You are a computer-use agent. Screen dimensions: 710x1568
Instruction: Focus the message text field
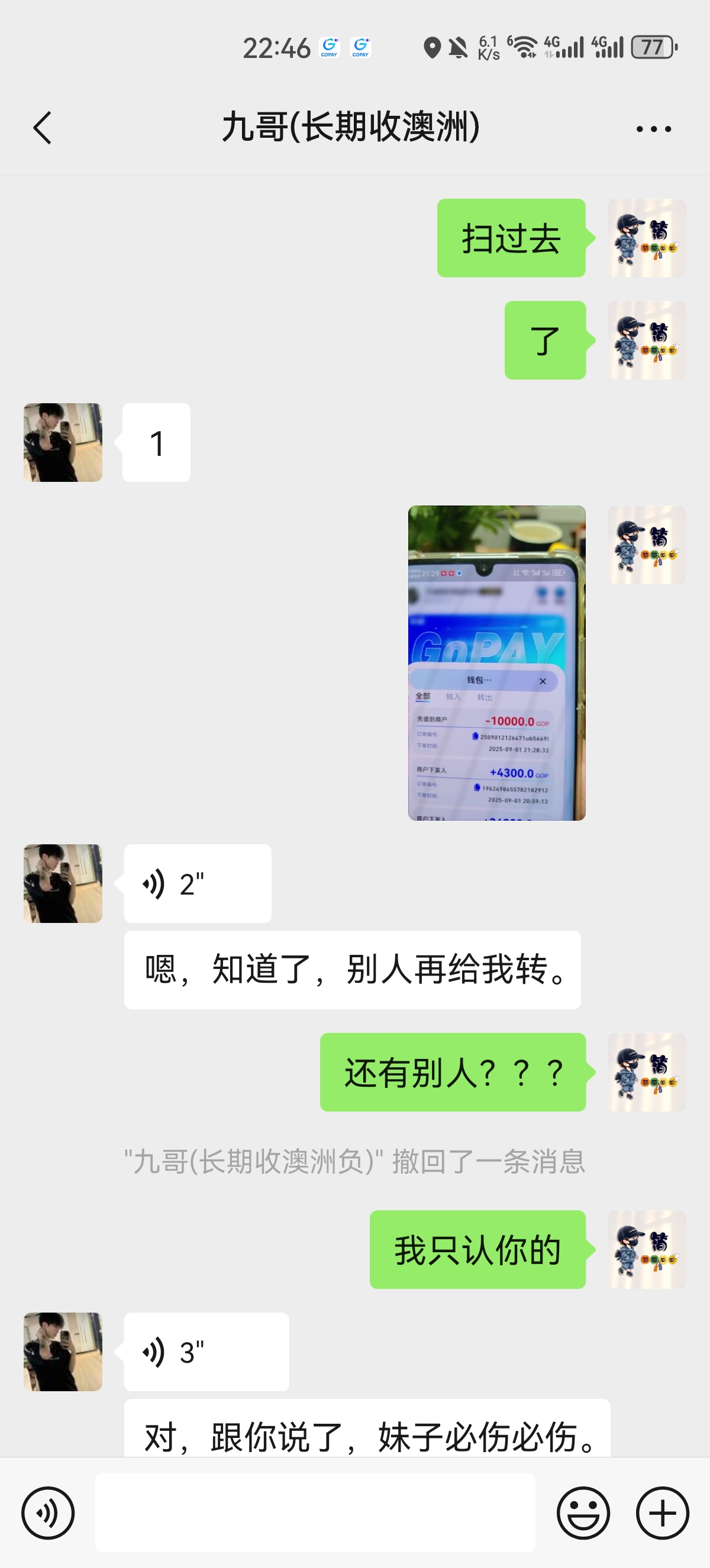[315, 1512]
